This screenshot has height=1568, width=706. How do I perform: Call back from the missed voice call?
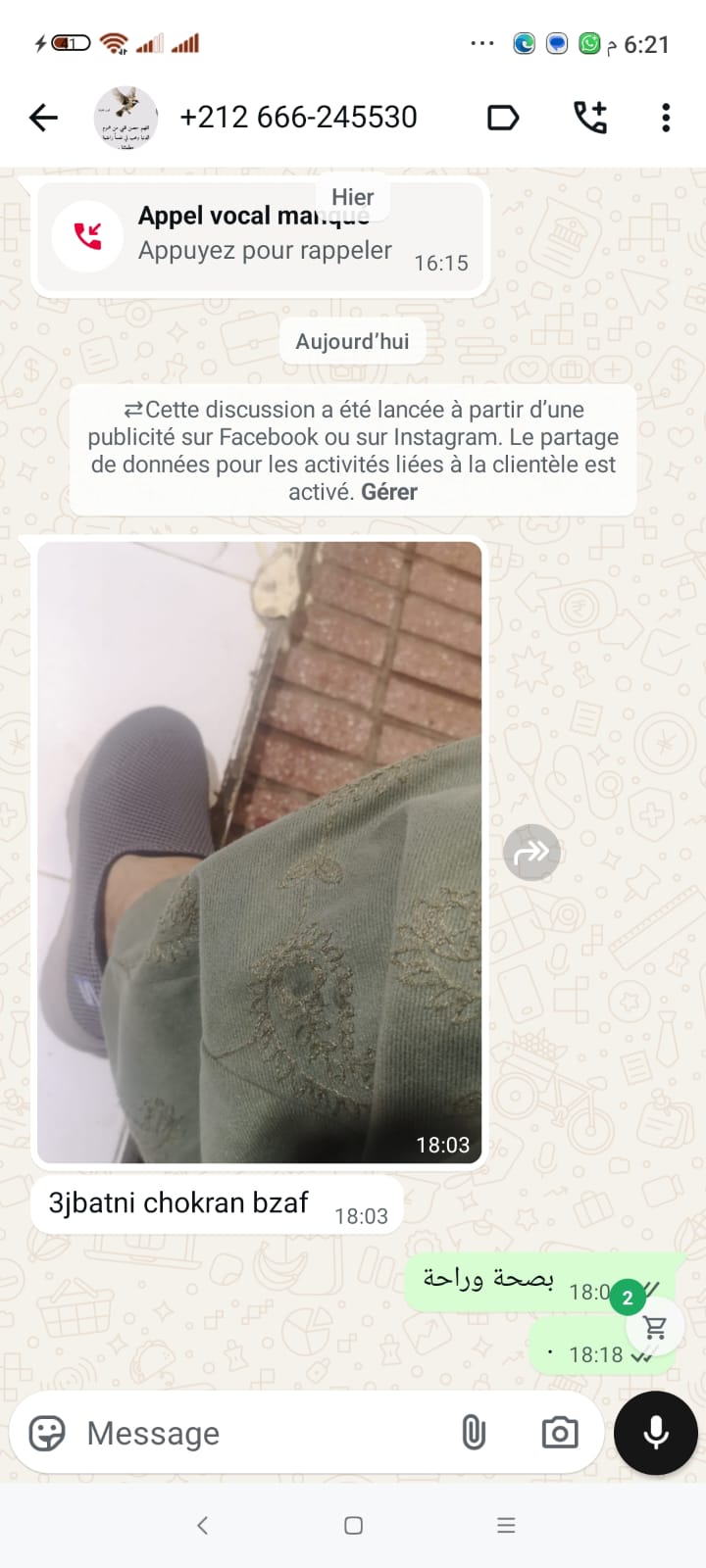click(260, 236)
